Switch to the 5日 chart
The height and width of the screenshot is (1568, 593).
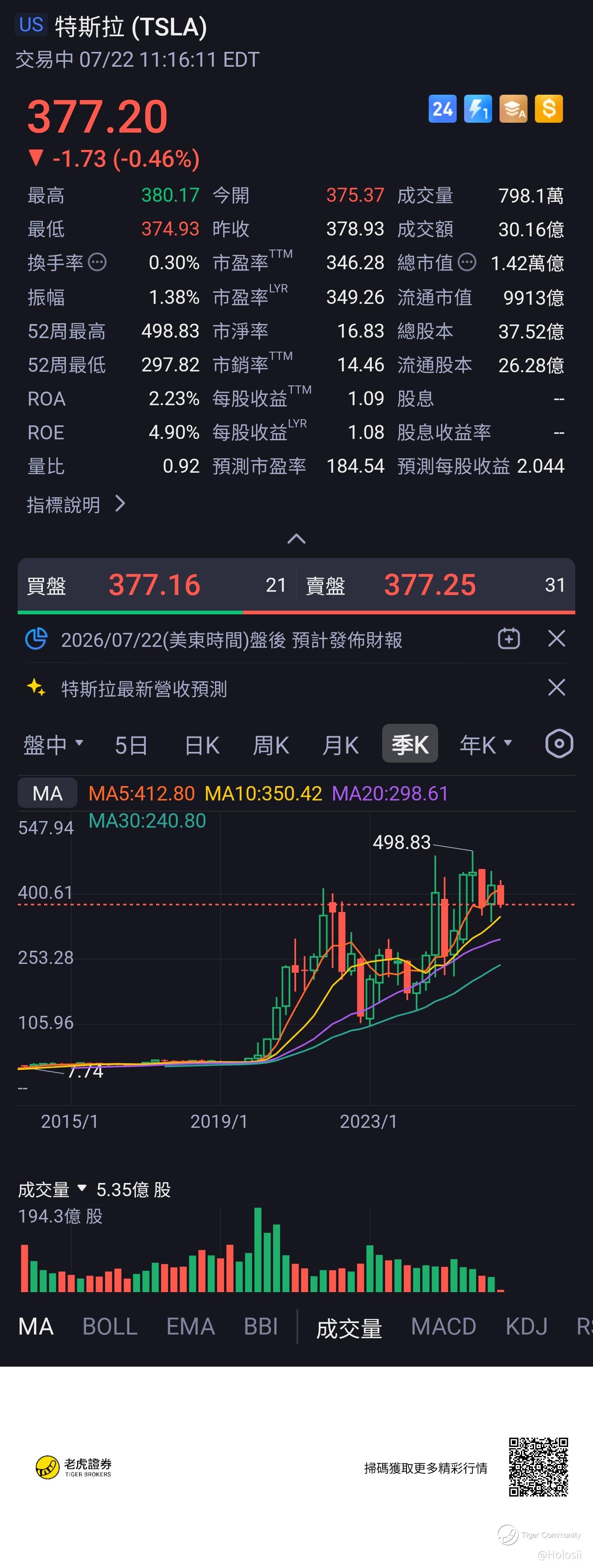pos(131,744)
